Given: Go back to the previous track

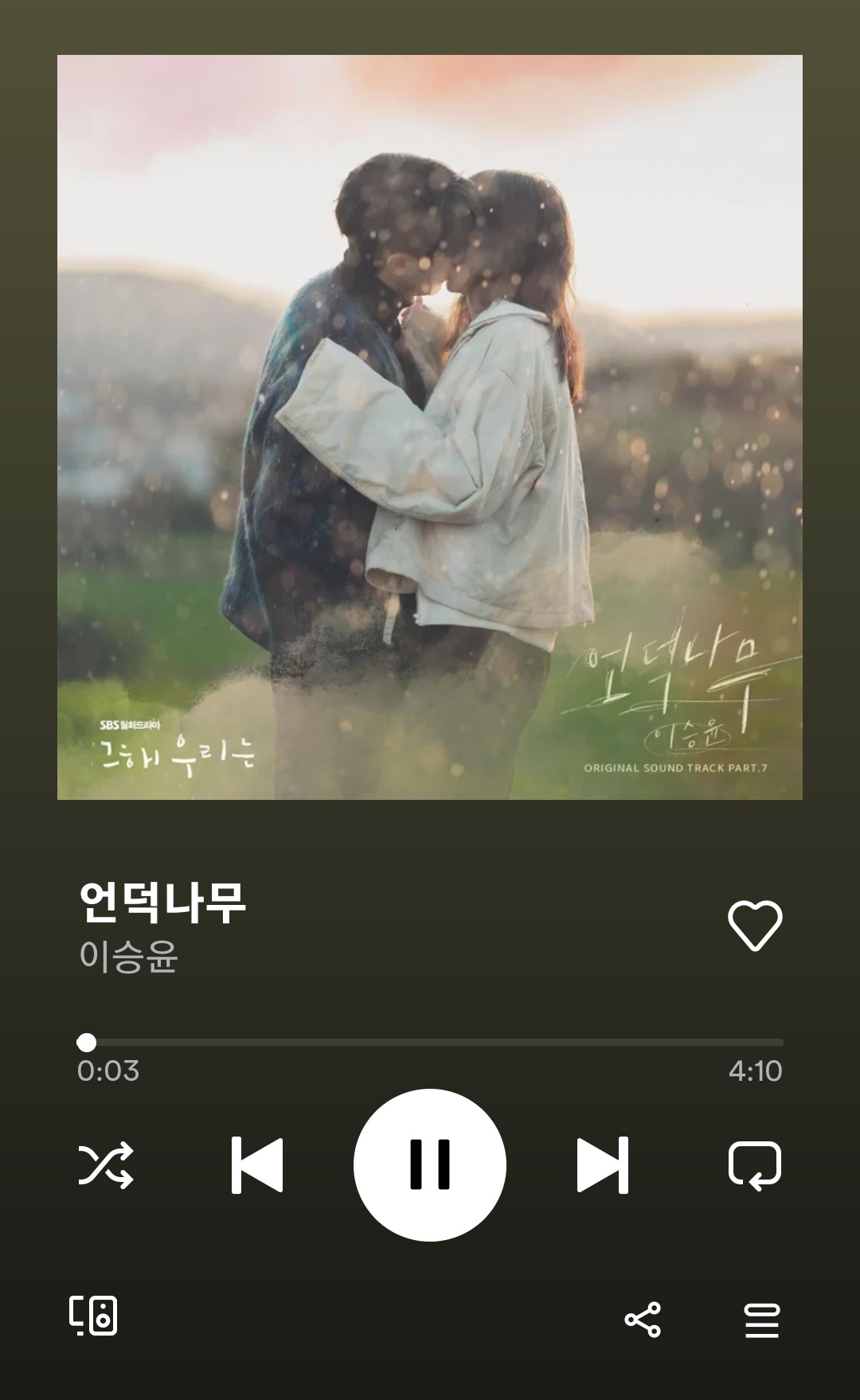Looking at the screenshot, I should click(257, 1165).
